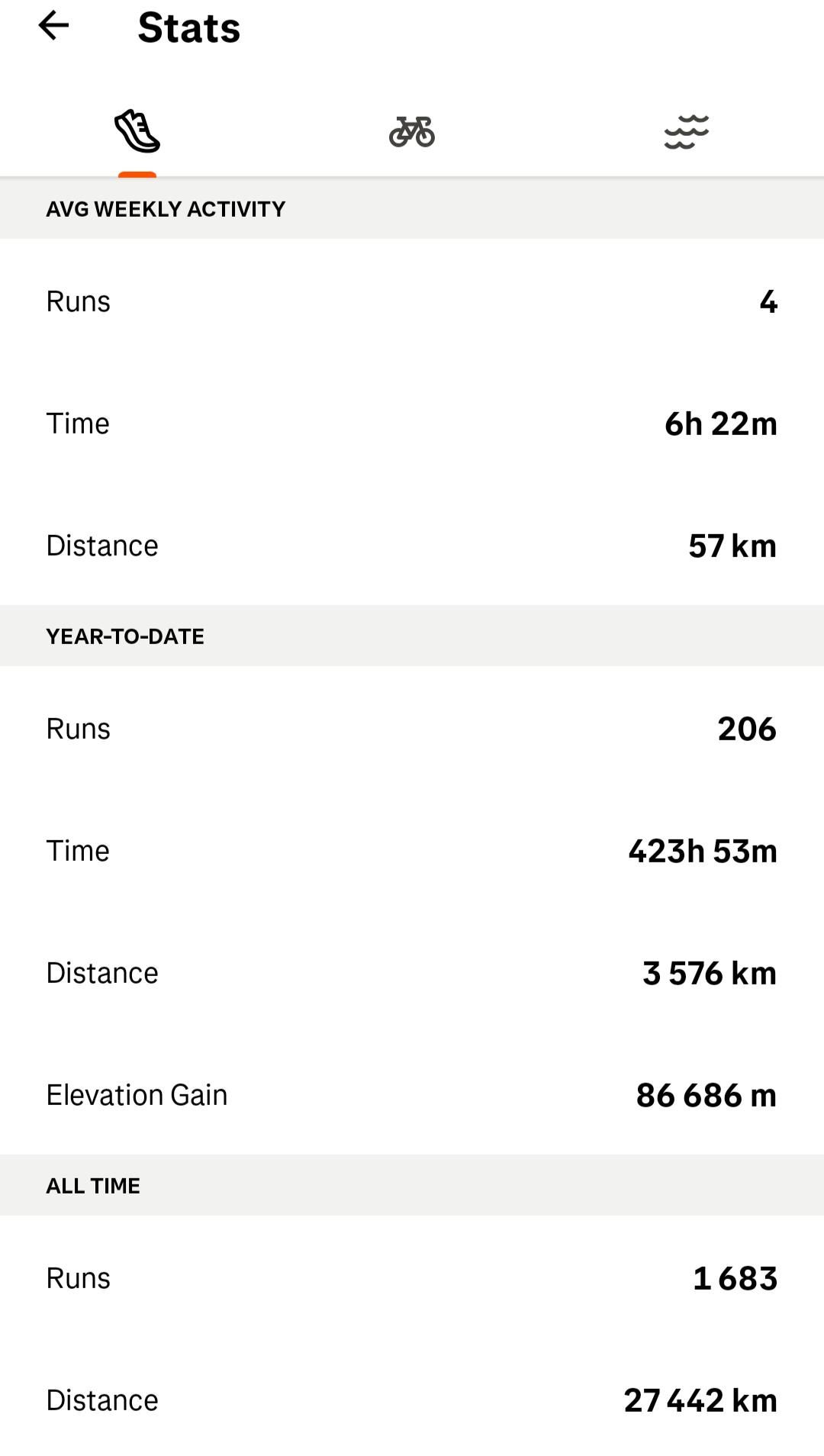This screenshot has width=824, height=1456.
Task: Go back from the Stats screen
Action: (x=53, y=26)
